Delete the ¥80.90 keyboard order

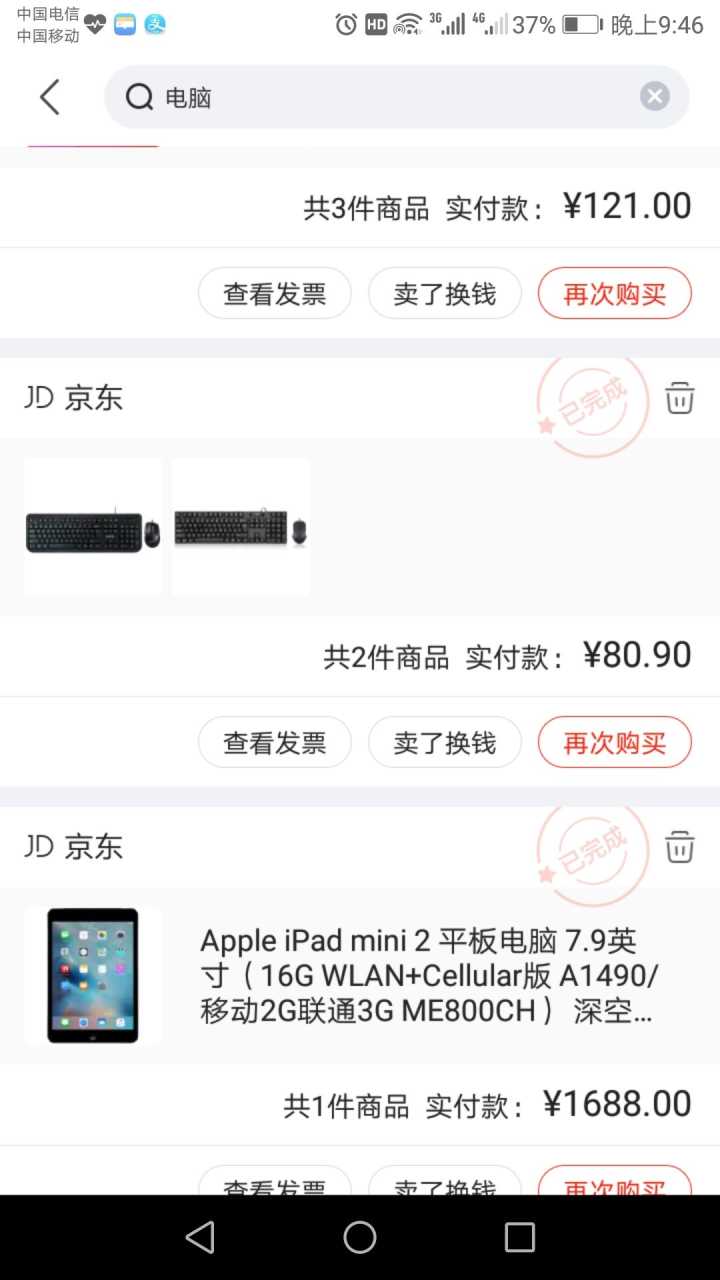point(680,397)
